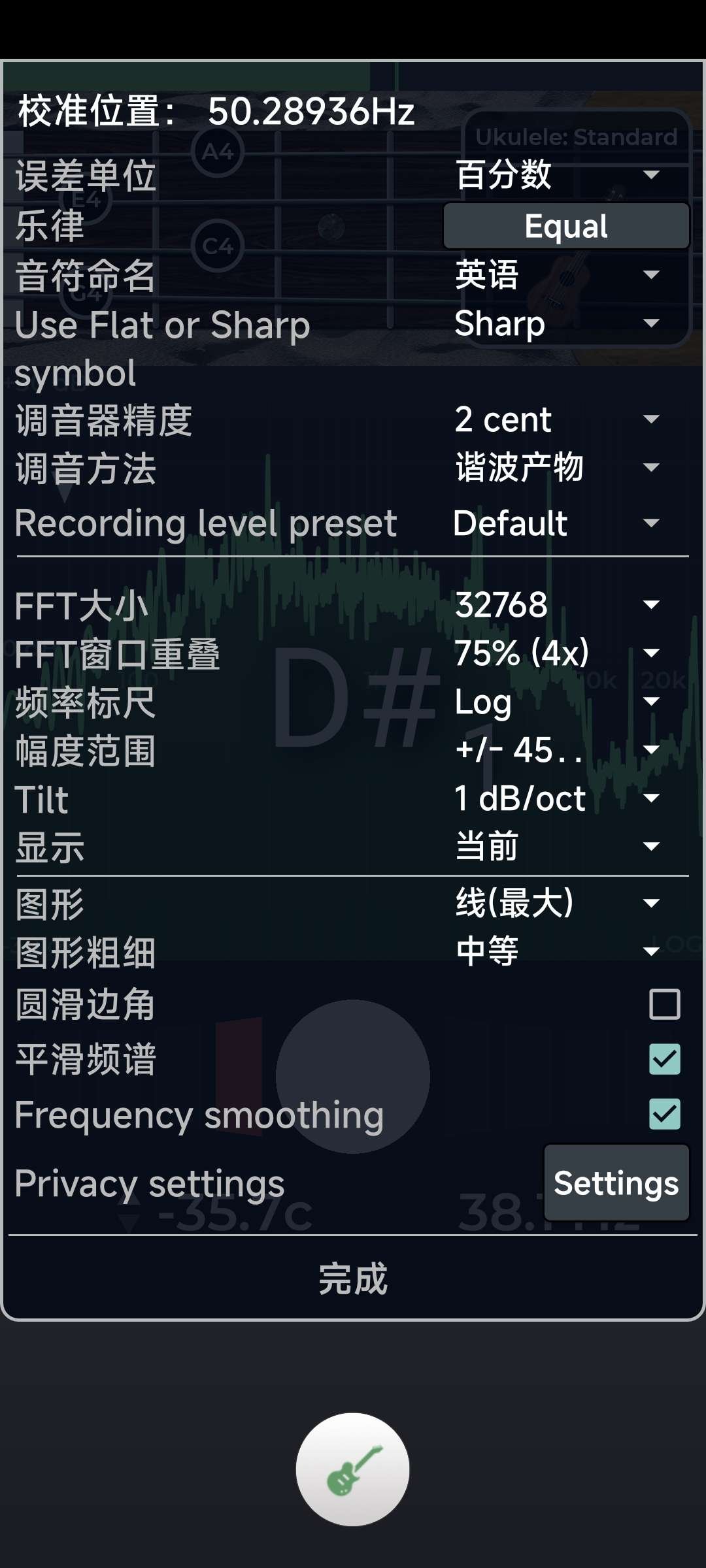
Task: Change the 显示 dropdown showing 当前
Action: coord(559,847)
